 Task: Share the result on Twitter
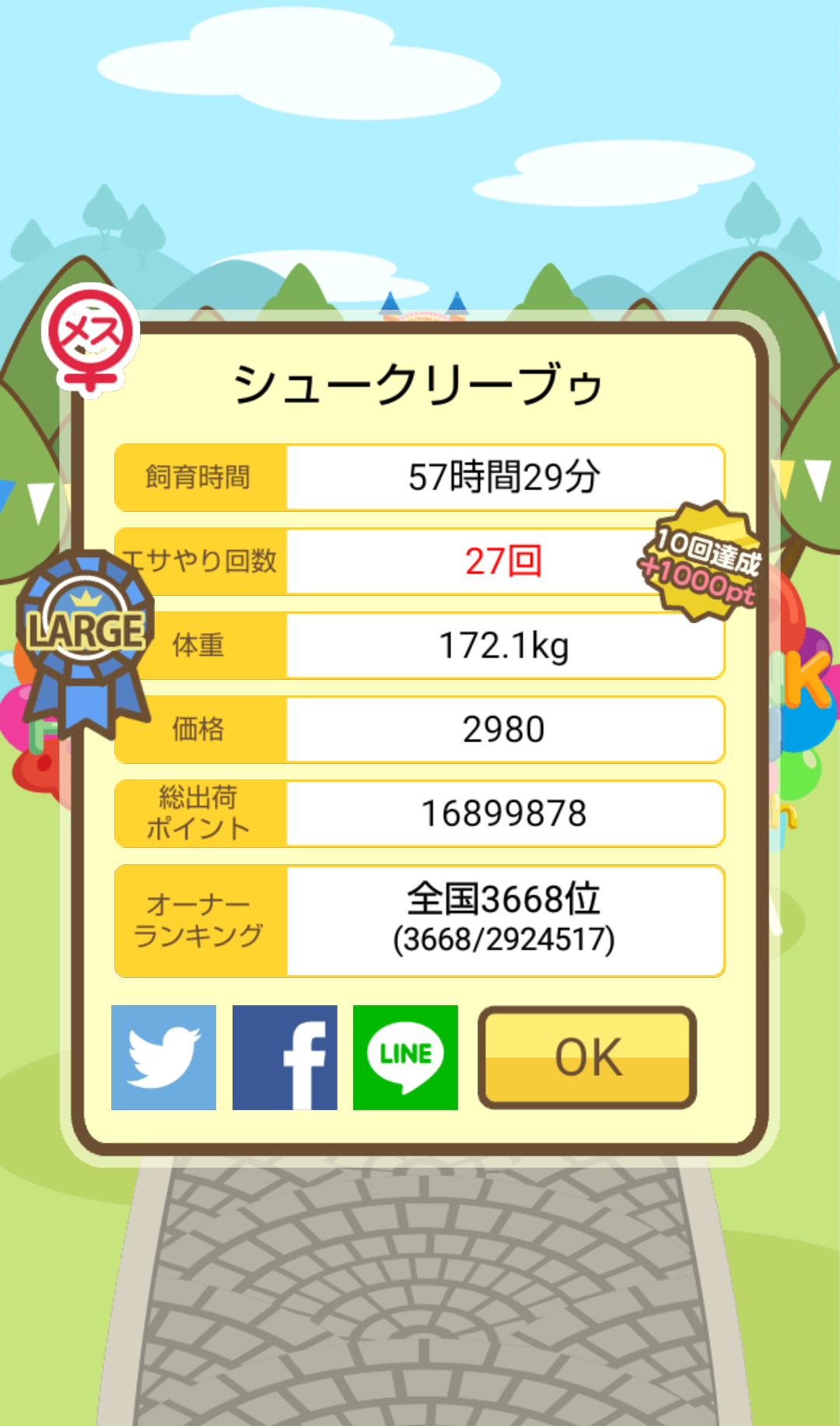pyautogui.click(x=163, y=1057)
